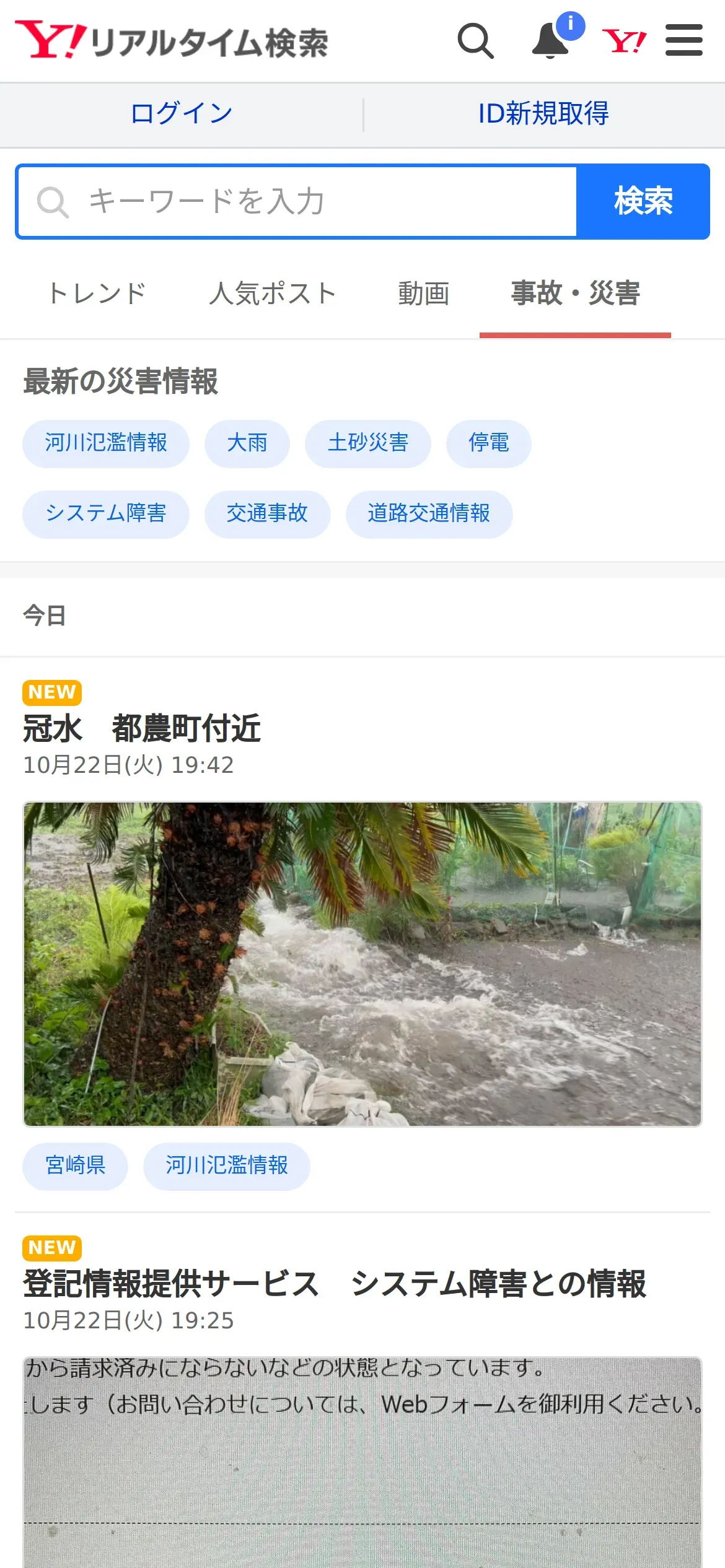This screenshot has width=725, height=1568.
Task: Select the 道路交通情報 chip
Action: [429, 514]
